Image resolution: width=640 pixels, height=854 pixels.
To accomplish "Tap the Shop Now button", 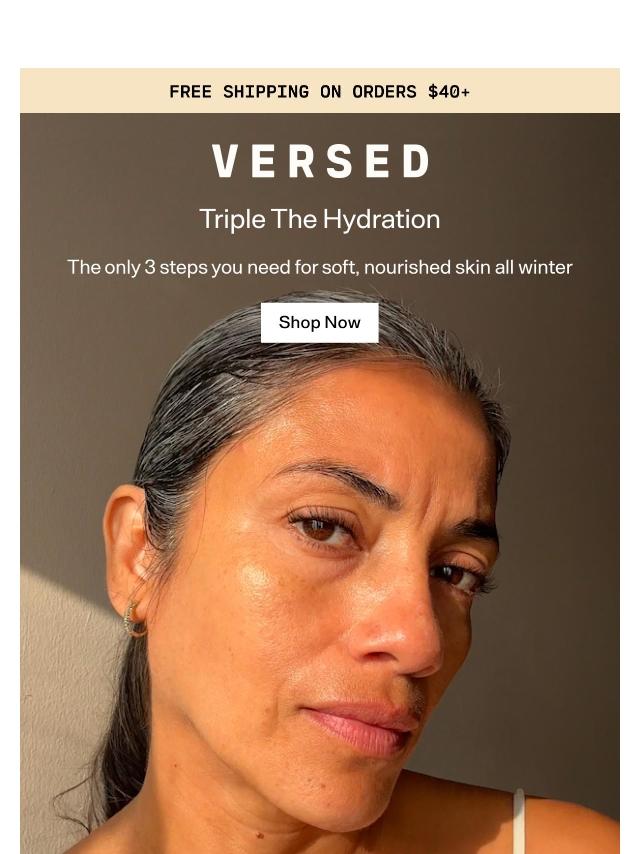I will pyautogui.click(x=319, y=322).
